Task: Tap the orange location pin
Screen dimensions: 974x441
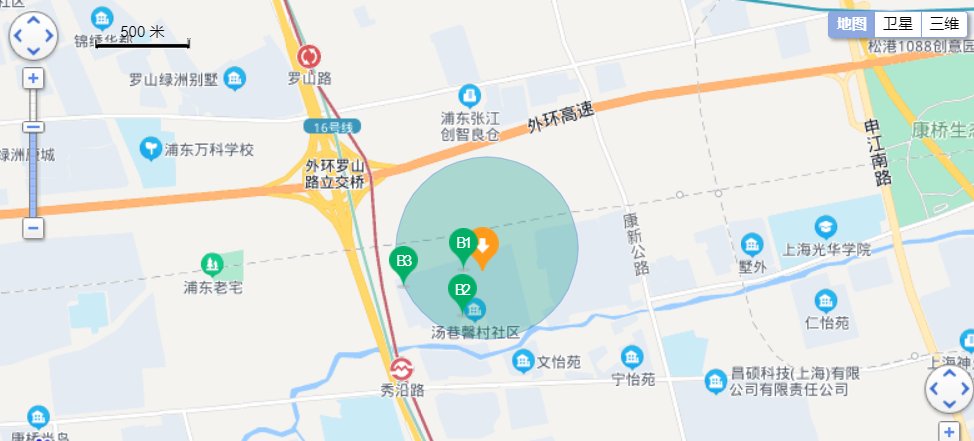Action: (484, 247)
